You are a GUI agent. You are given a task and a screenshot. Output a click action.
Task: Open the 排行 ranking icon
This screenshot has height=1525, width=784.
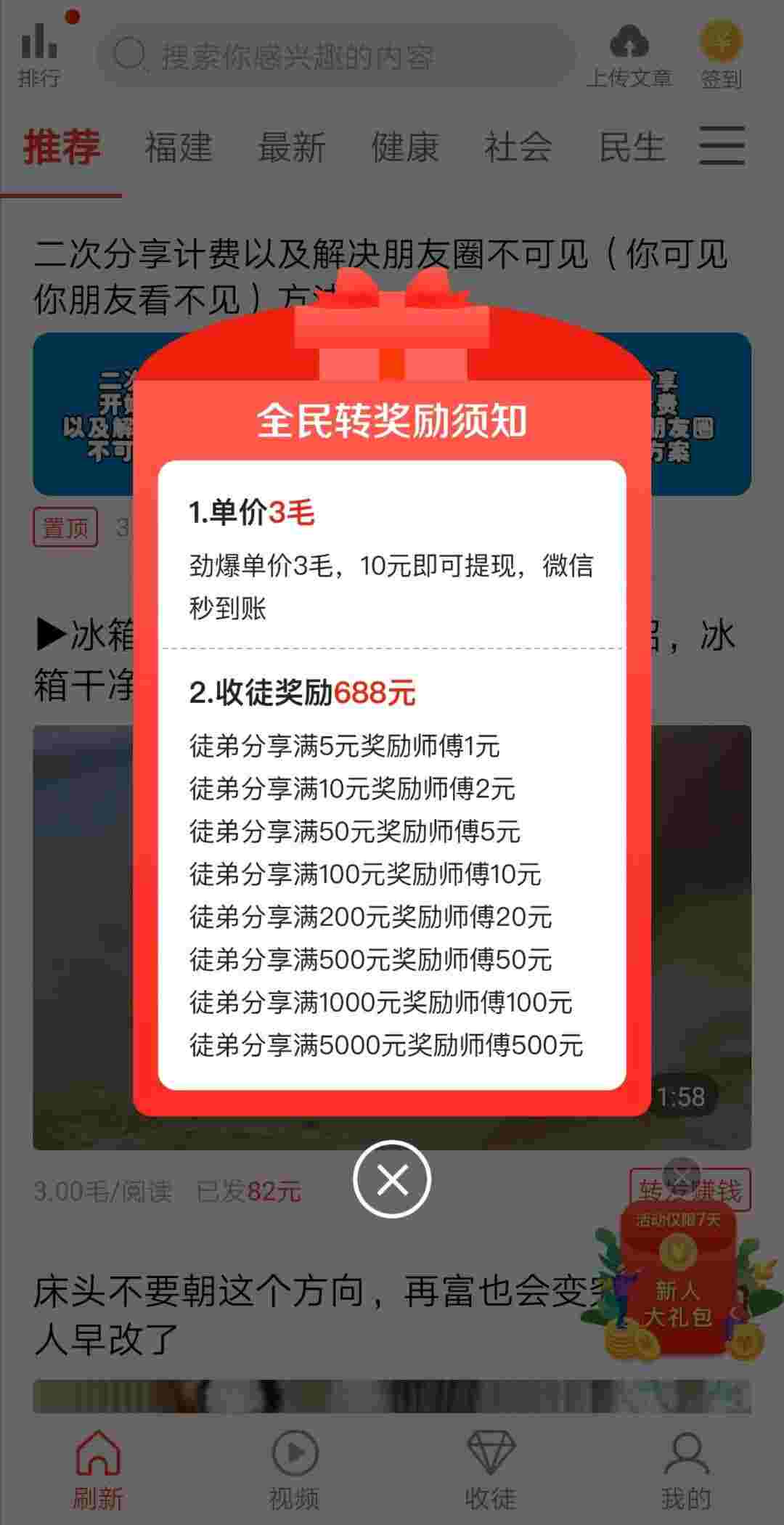coord(40,54)
